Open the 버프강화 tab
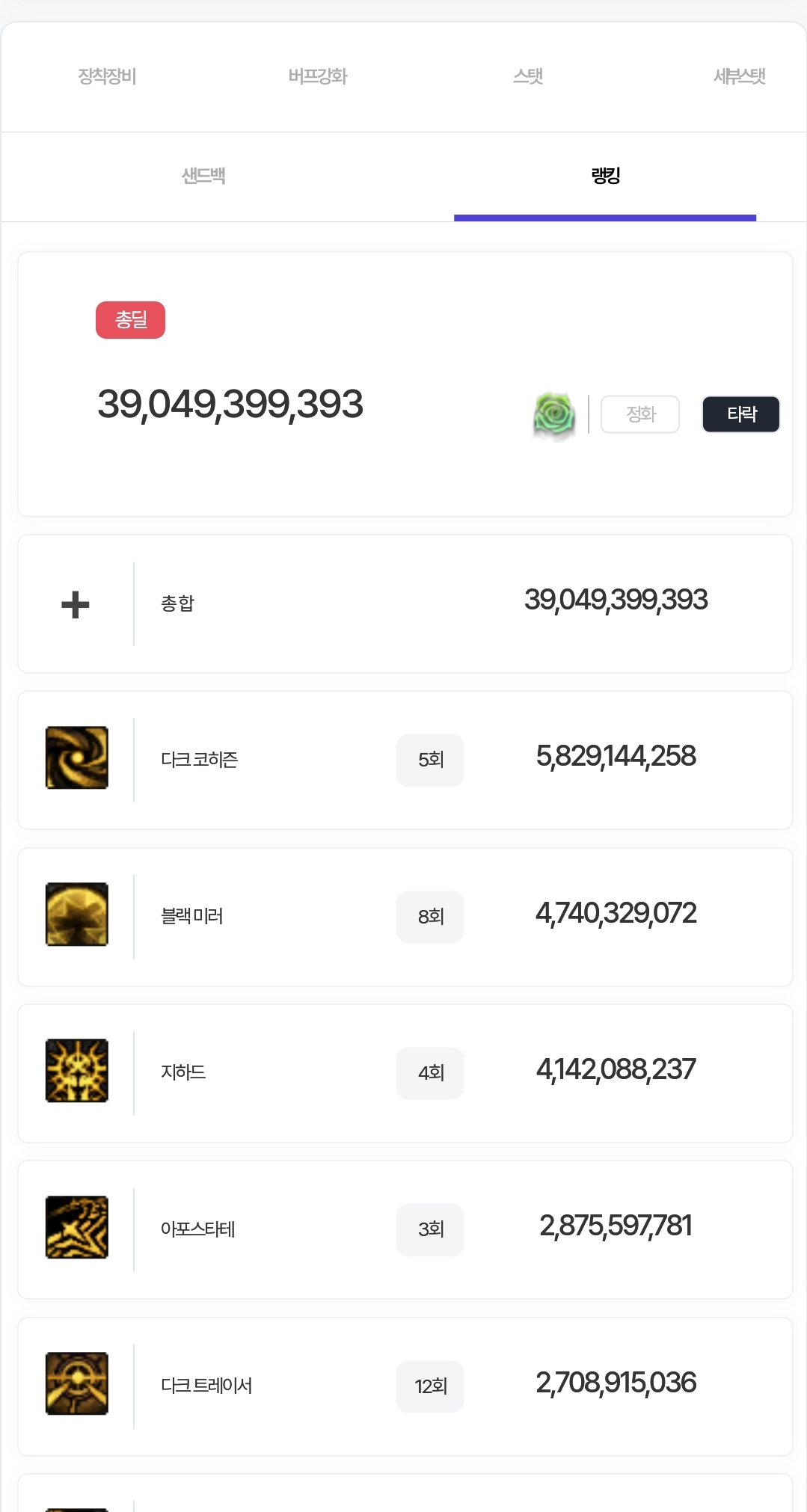 pos(318,76)
